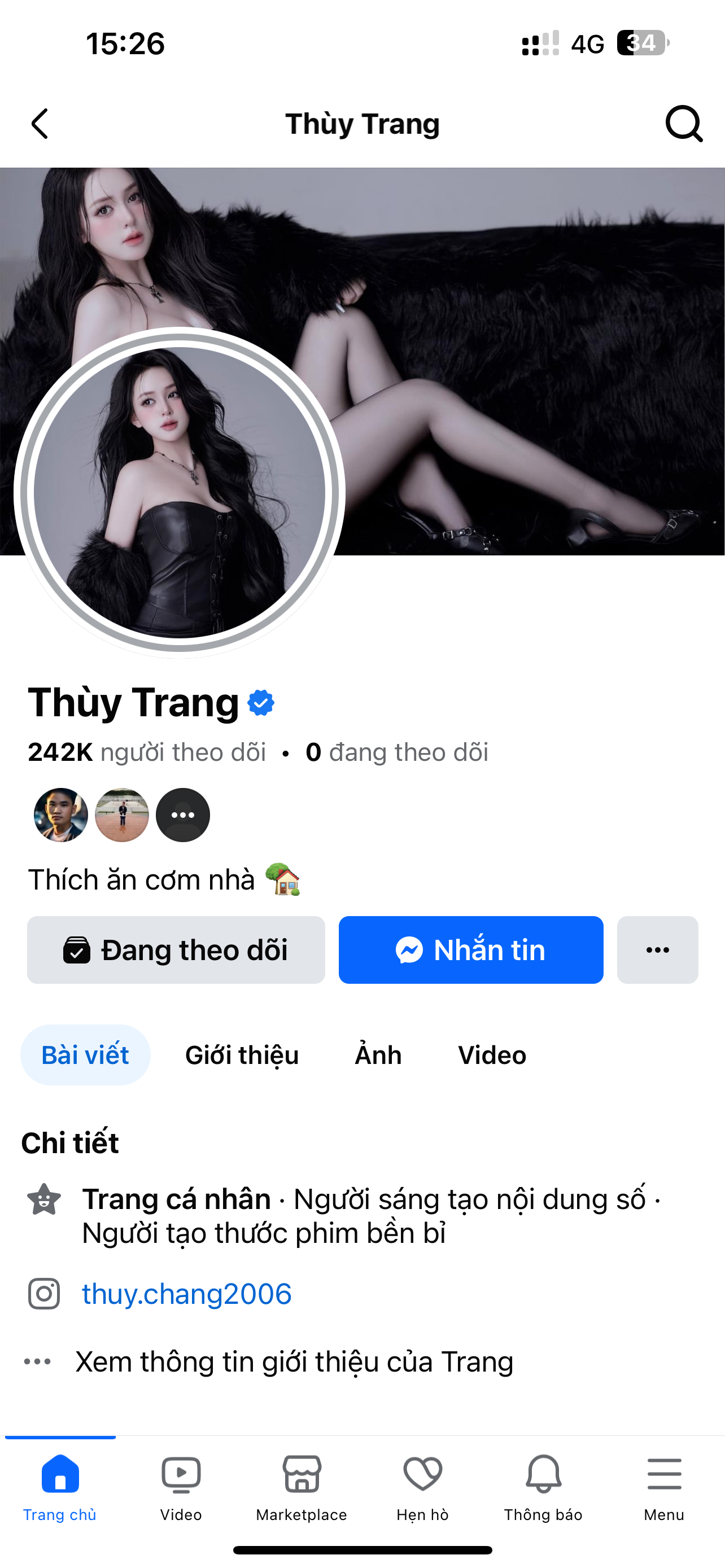The width and height of the screenshot is (725, 1568).
Task: View the mutual followers avatars
Action: click(x=122, y=815)
